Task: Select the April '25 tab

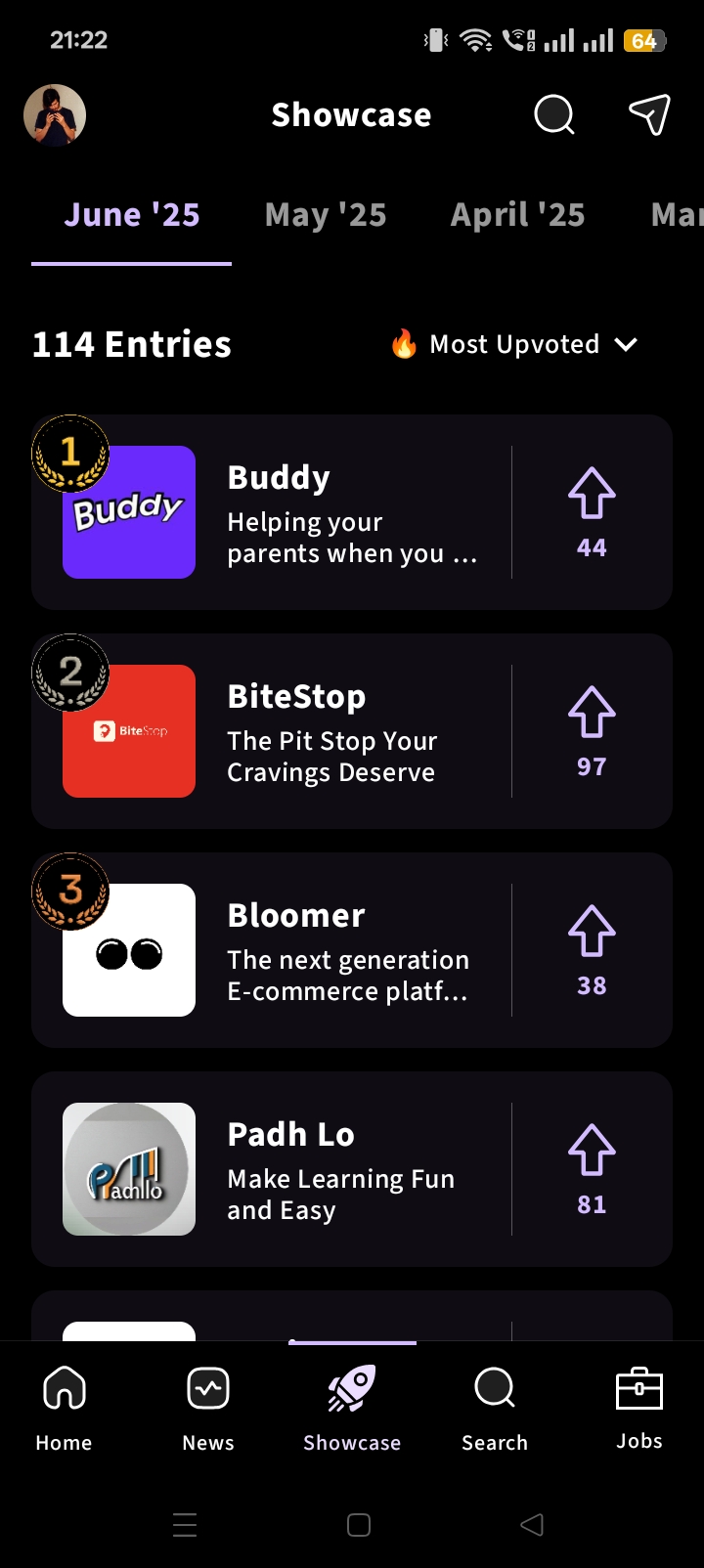Action: click(517, 215)
